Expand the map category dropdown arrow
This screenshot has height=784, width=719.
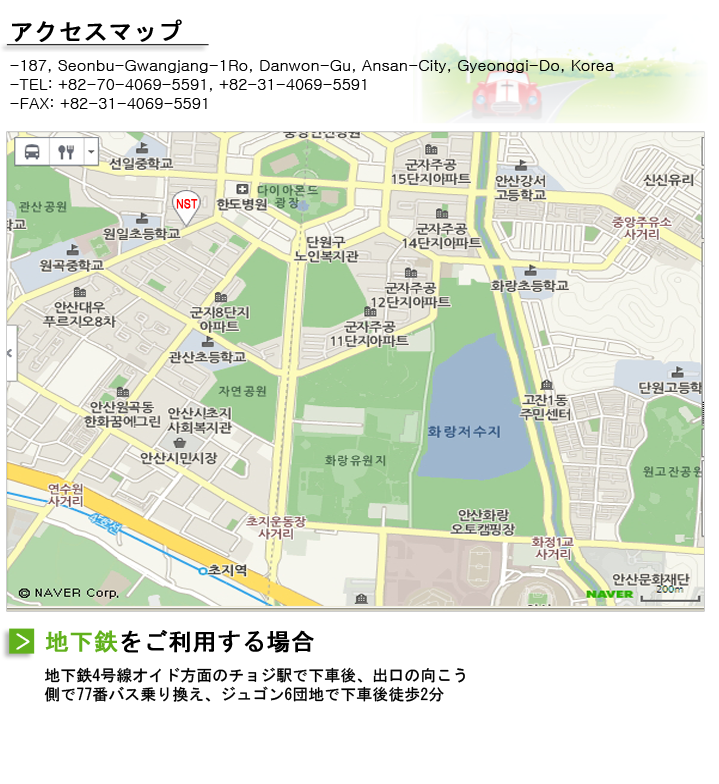tap(91, 151)
